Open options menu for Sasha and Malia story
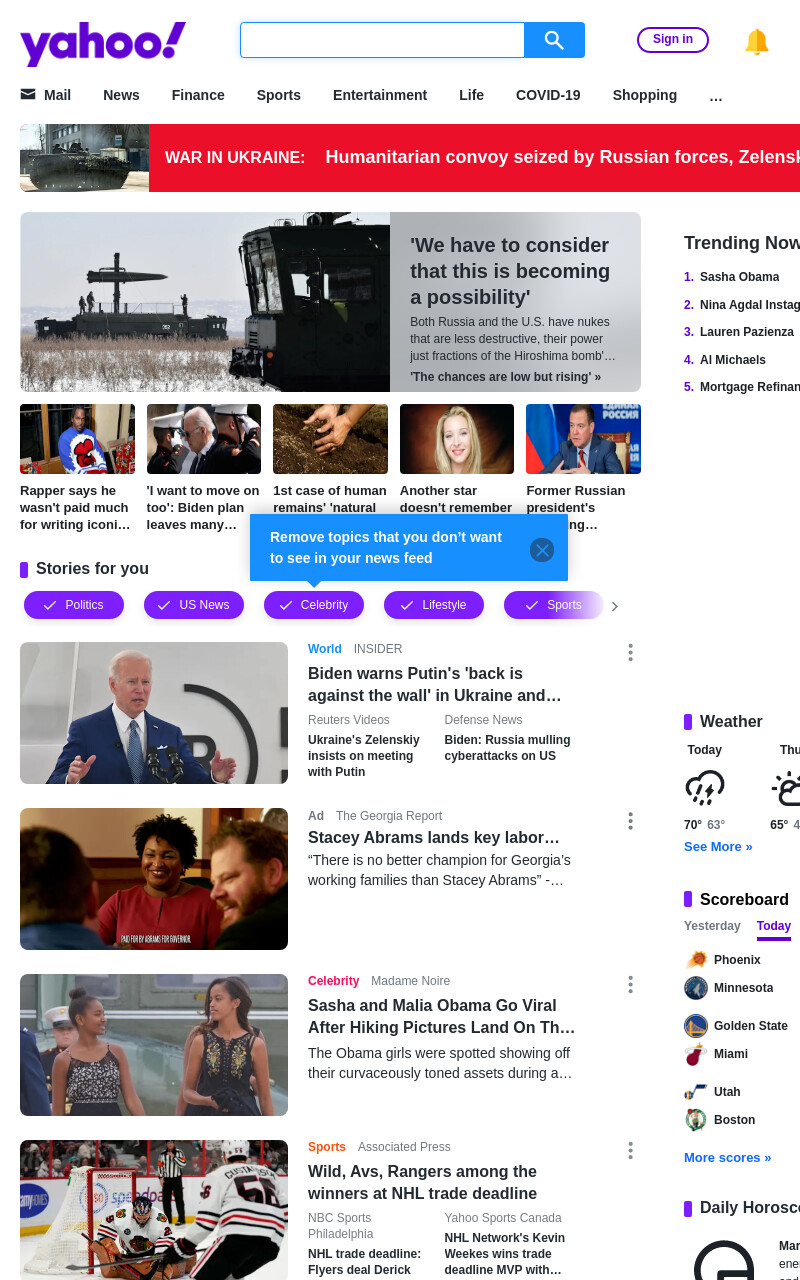 [x=630, y=984]
